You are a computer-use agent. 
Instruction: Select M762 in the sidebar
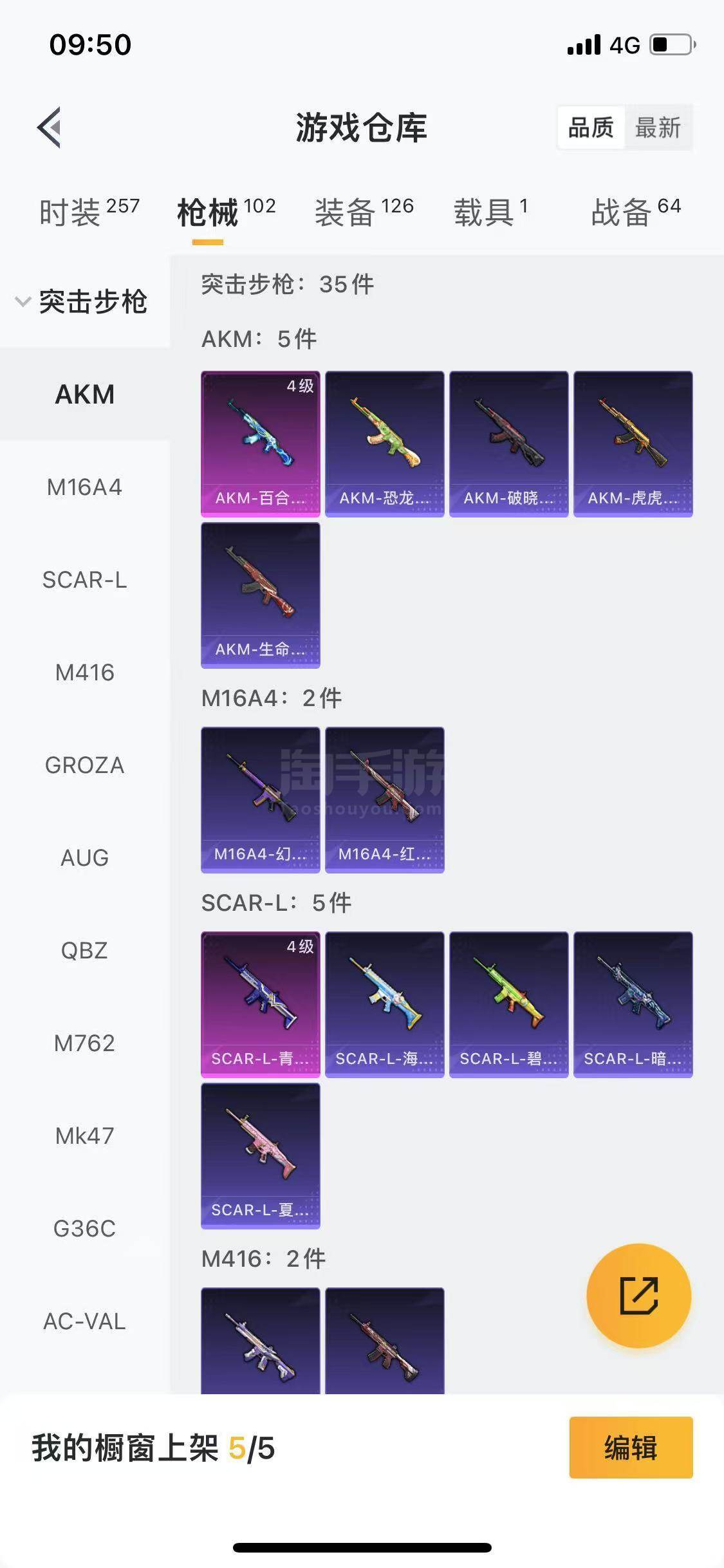pos(84,1043)
